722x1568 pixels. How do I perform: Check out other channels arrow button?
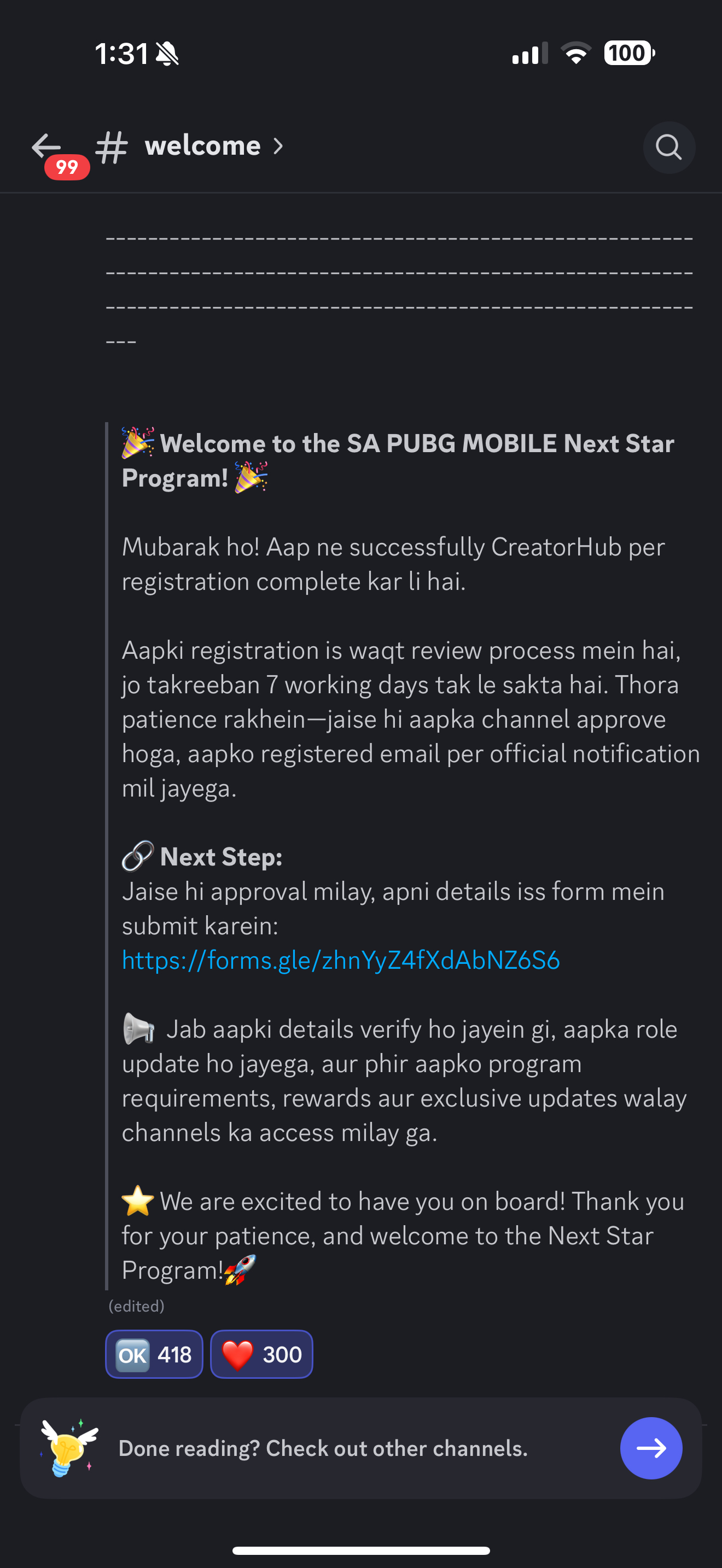(x=651, y=1448)
